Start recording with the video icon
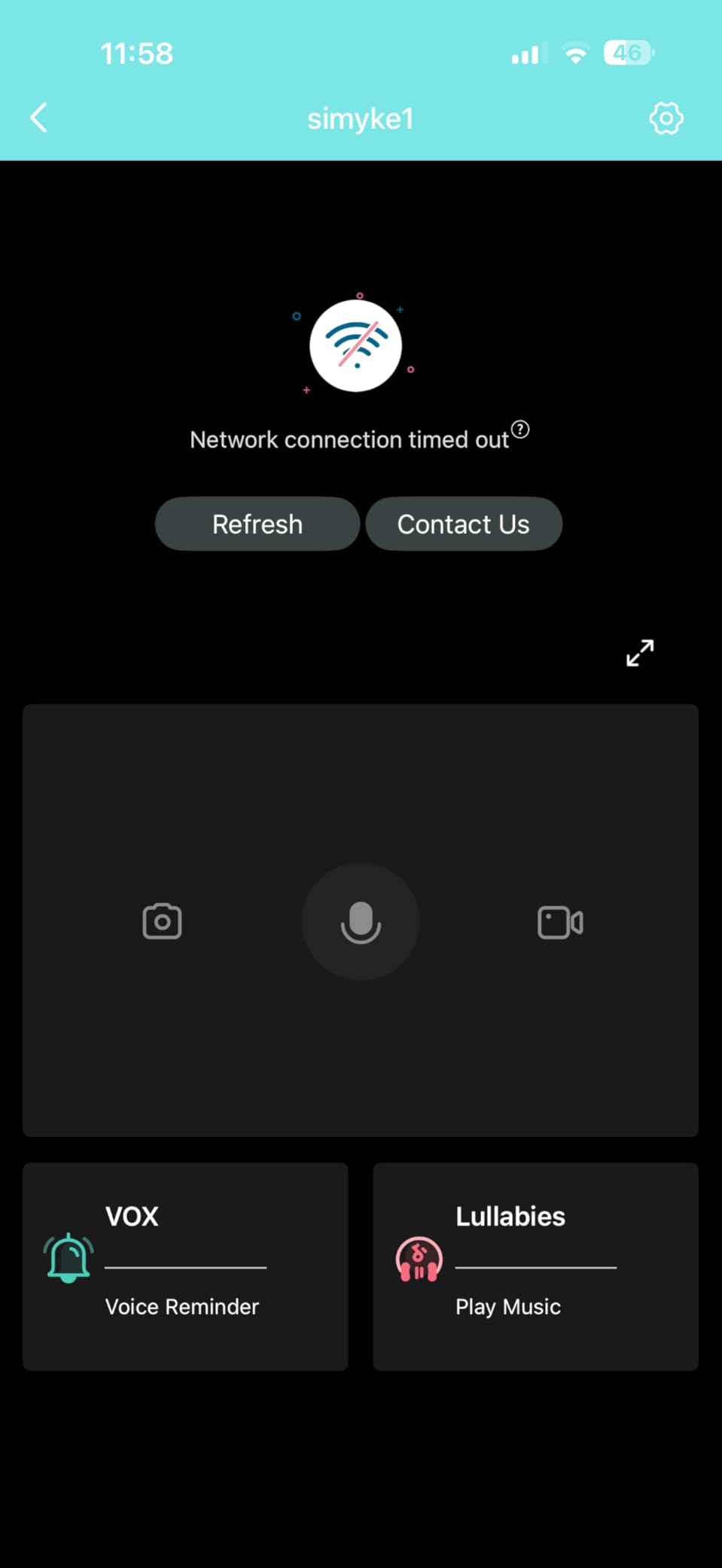Image resolution: width=722 pixels, height=1568 pixels. point(560,922)
